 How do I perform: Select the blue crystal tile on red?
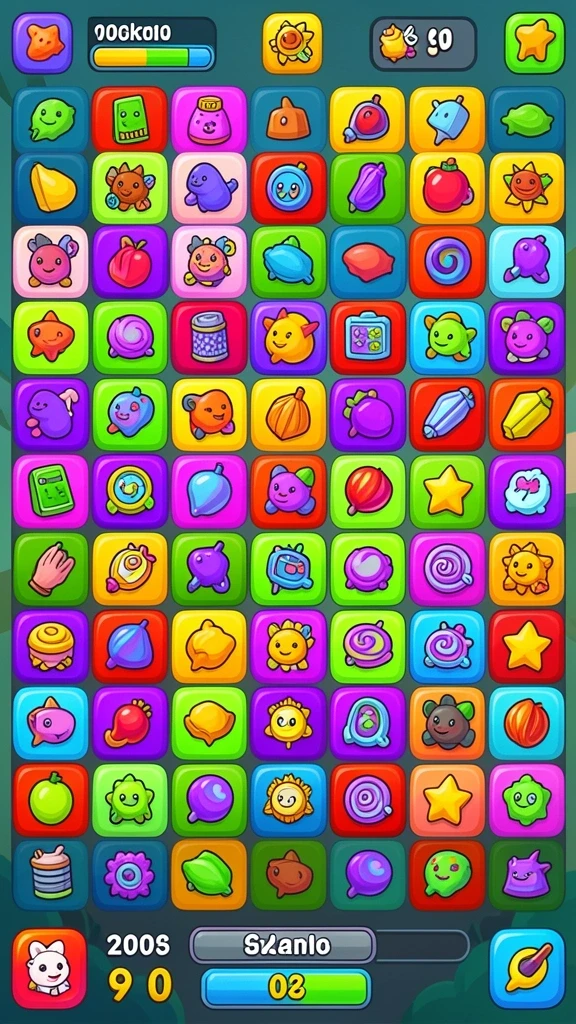[x=447, y=415]
